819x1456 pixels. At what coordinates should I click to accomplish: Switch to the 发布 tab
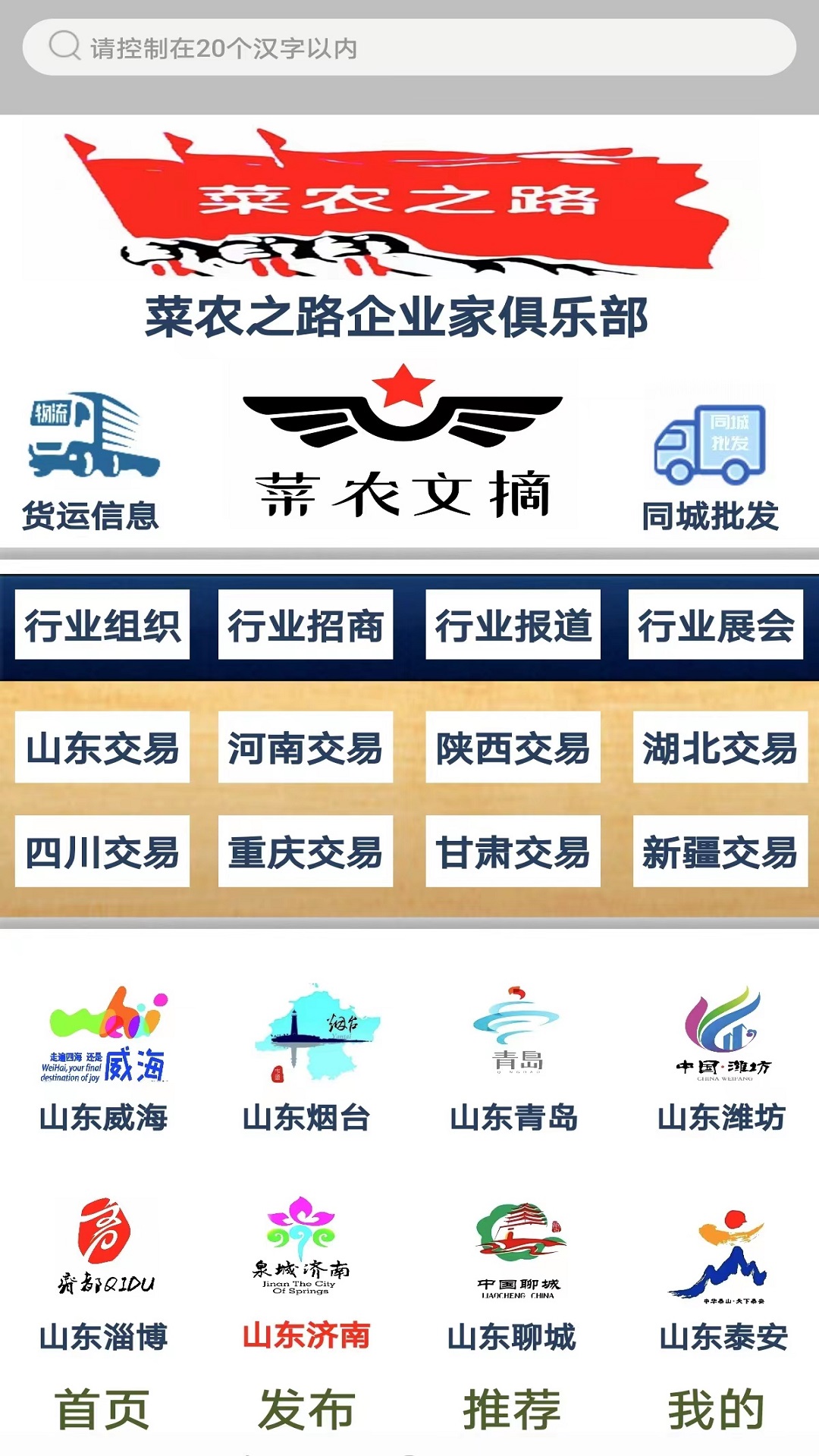click(306, 1409)
